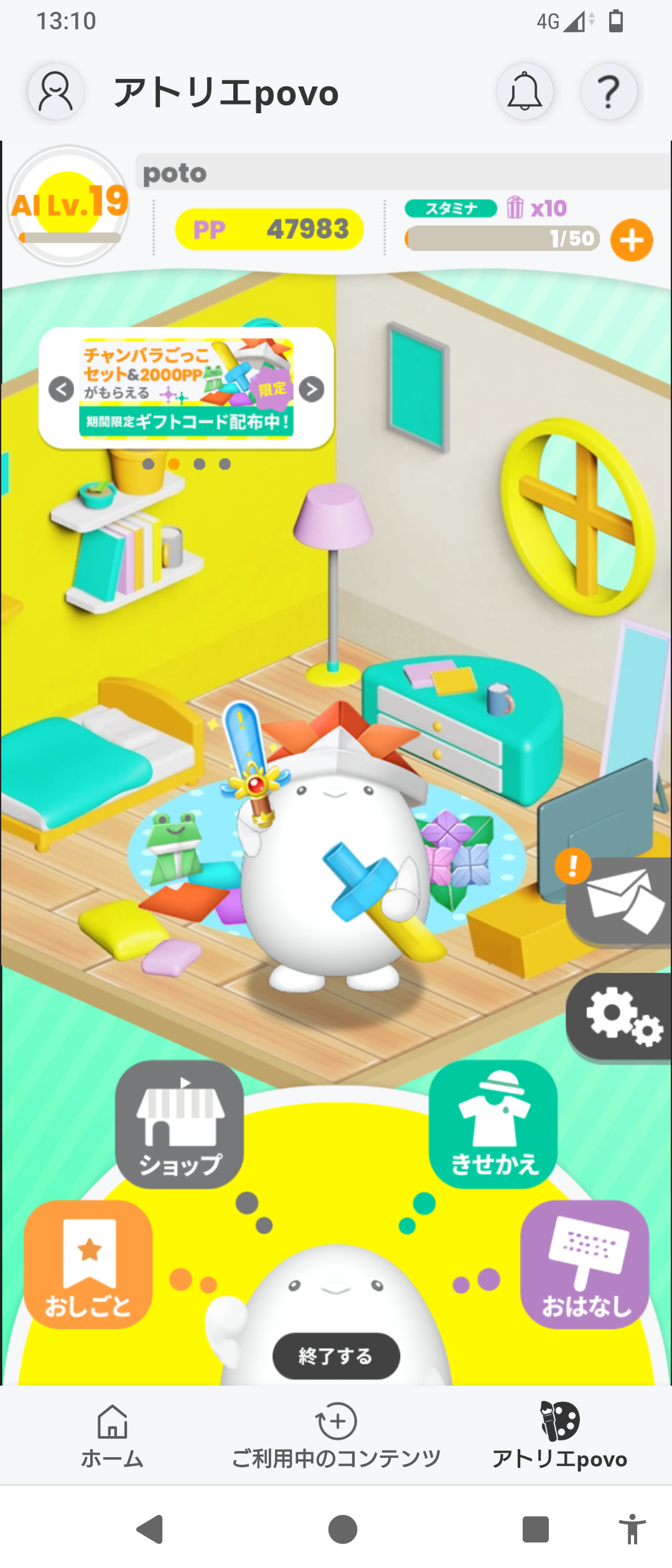Screen dimensions: 672x1568
Task: Tap the orange plus to add stamina
Action: (x=632, y=240)
